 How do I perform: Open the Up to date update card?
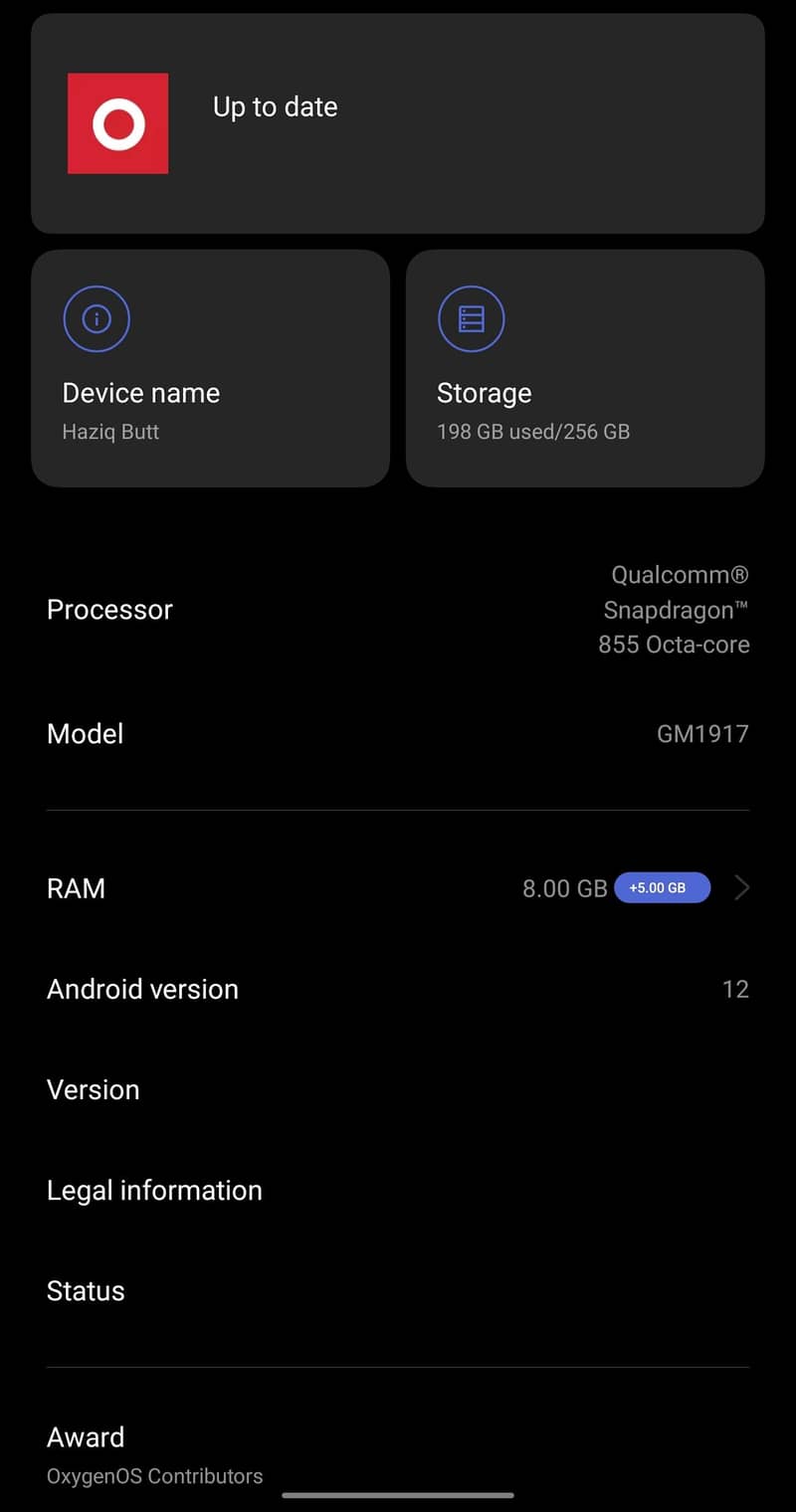[398, 123]
